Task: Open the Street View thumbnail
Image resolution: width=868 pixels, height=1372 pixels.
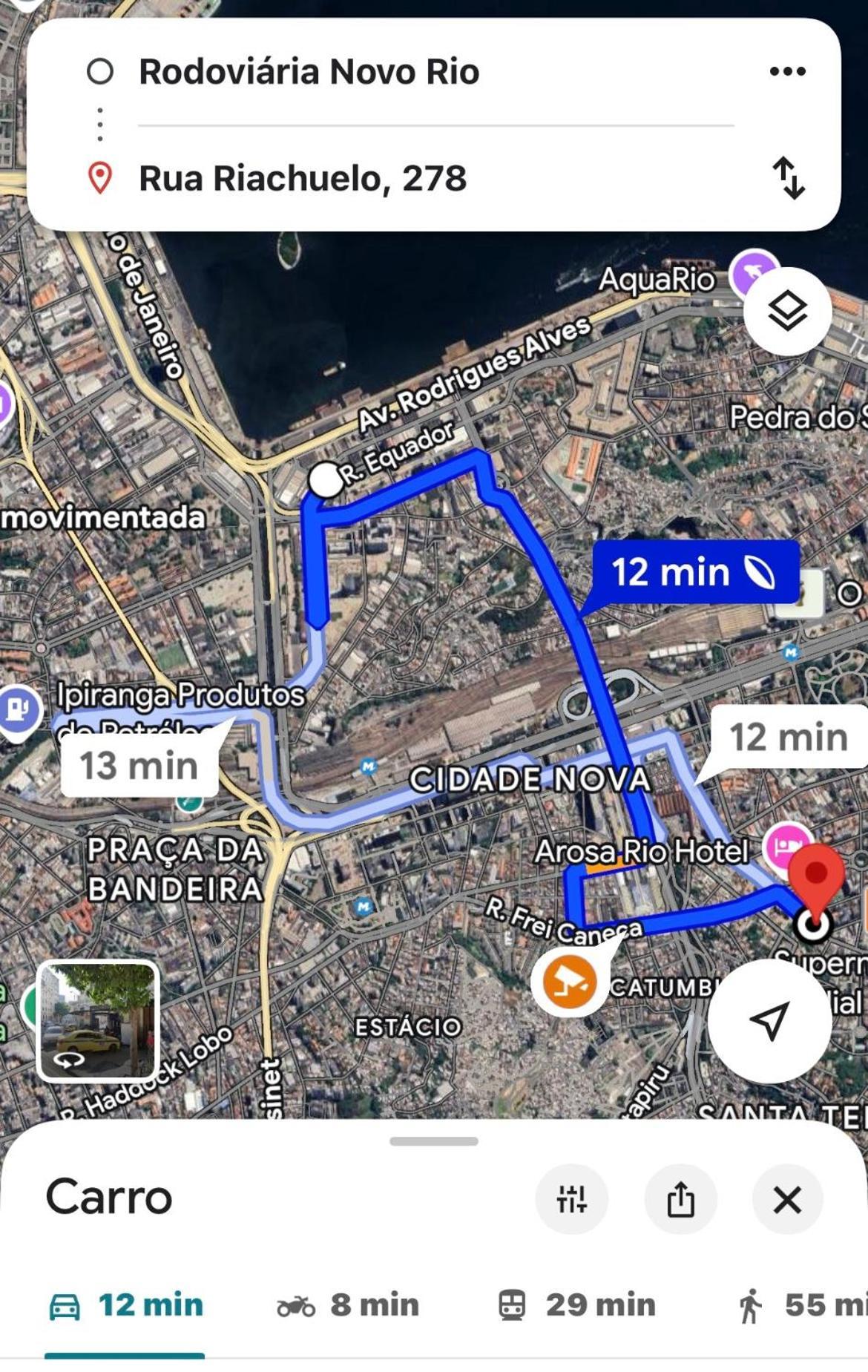Action: (x=98, y=1020)
